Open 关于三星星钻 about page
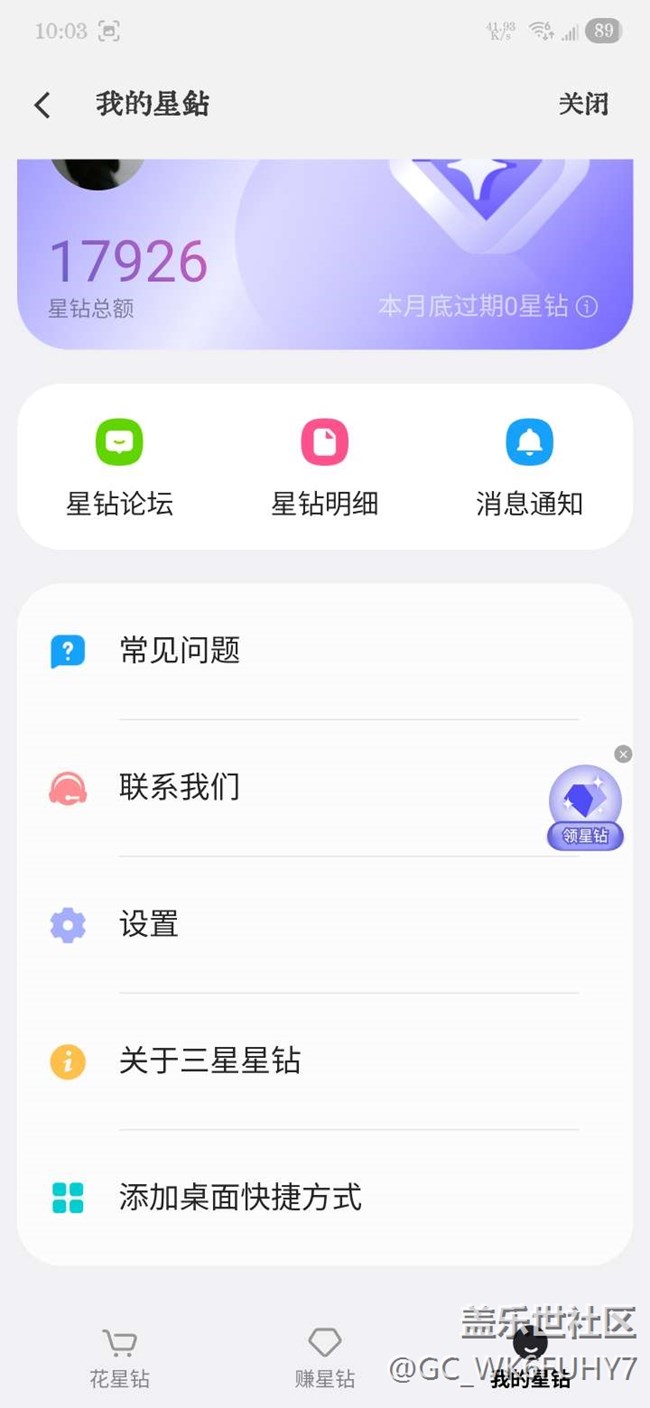 [x=325, y=1061]
